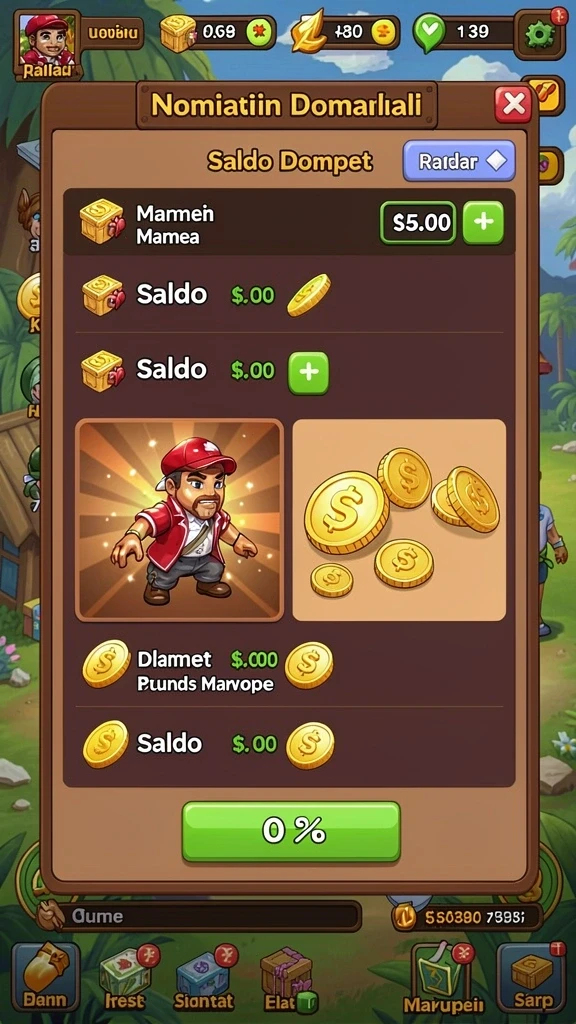The image size is (576, 1024).
Task: Open the Irest menu item
Action: coord(125,977)
